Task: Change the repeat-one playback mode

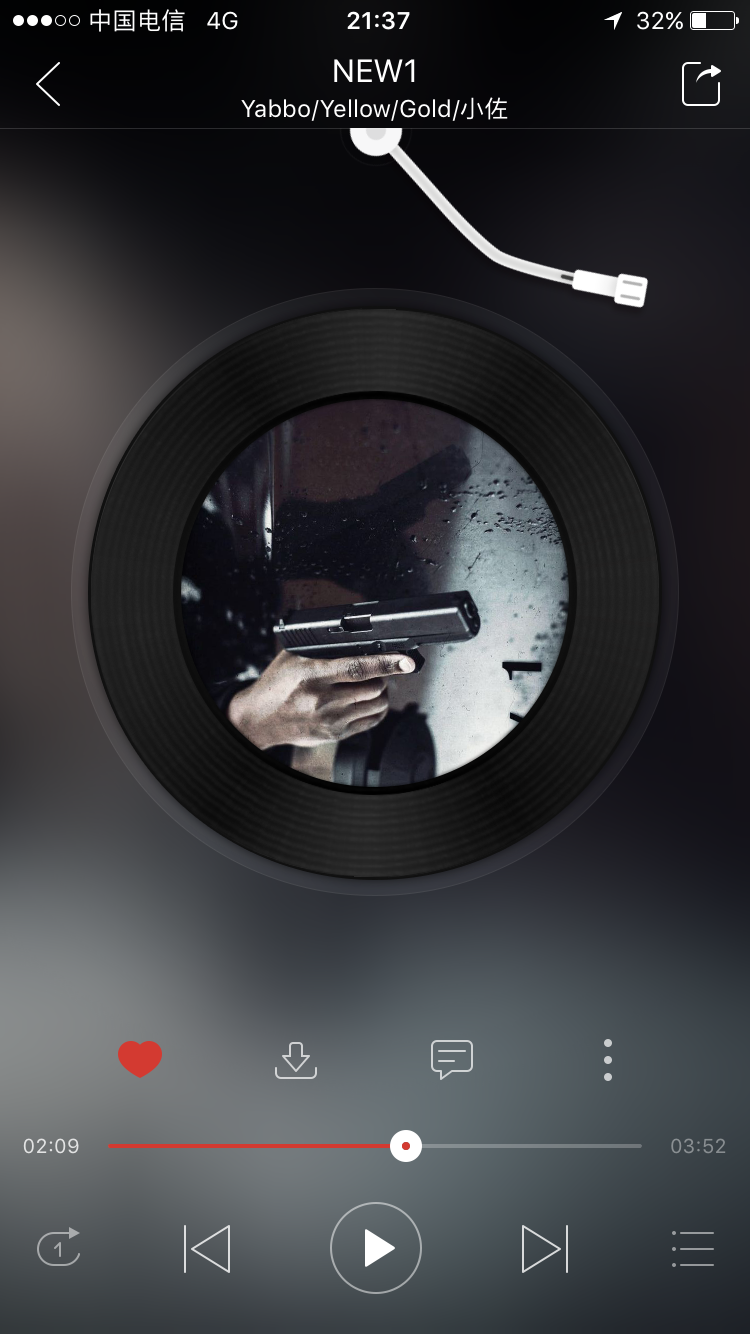Action: pos(59,1248)
